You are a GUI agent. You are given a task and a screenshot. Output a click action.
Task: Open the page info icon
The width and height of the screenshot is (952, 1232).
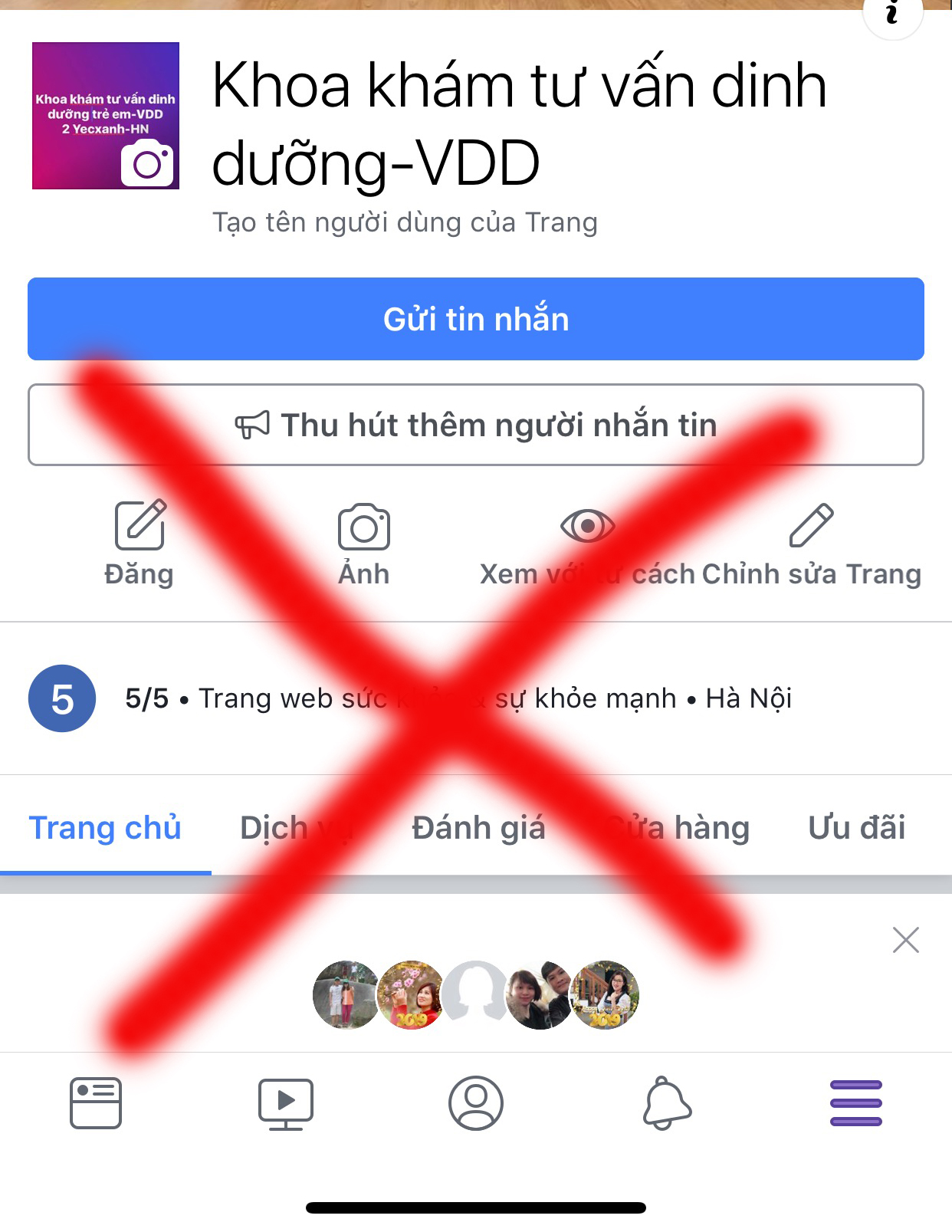click(892, 12)
